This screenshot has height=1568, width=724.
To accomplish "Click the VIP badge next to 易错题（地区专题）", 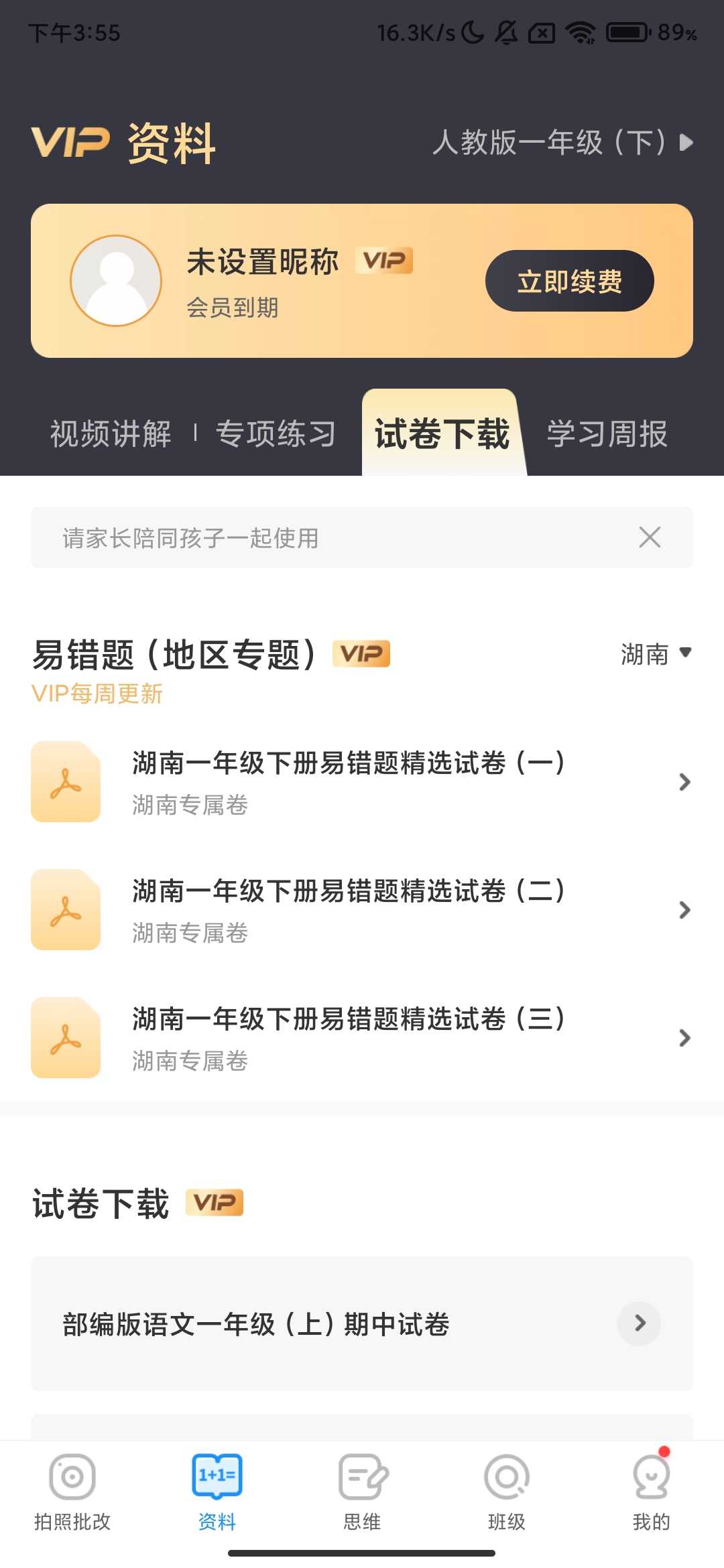I will [361, 653].
